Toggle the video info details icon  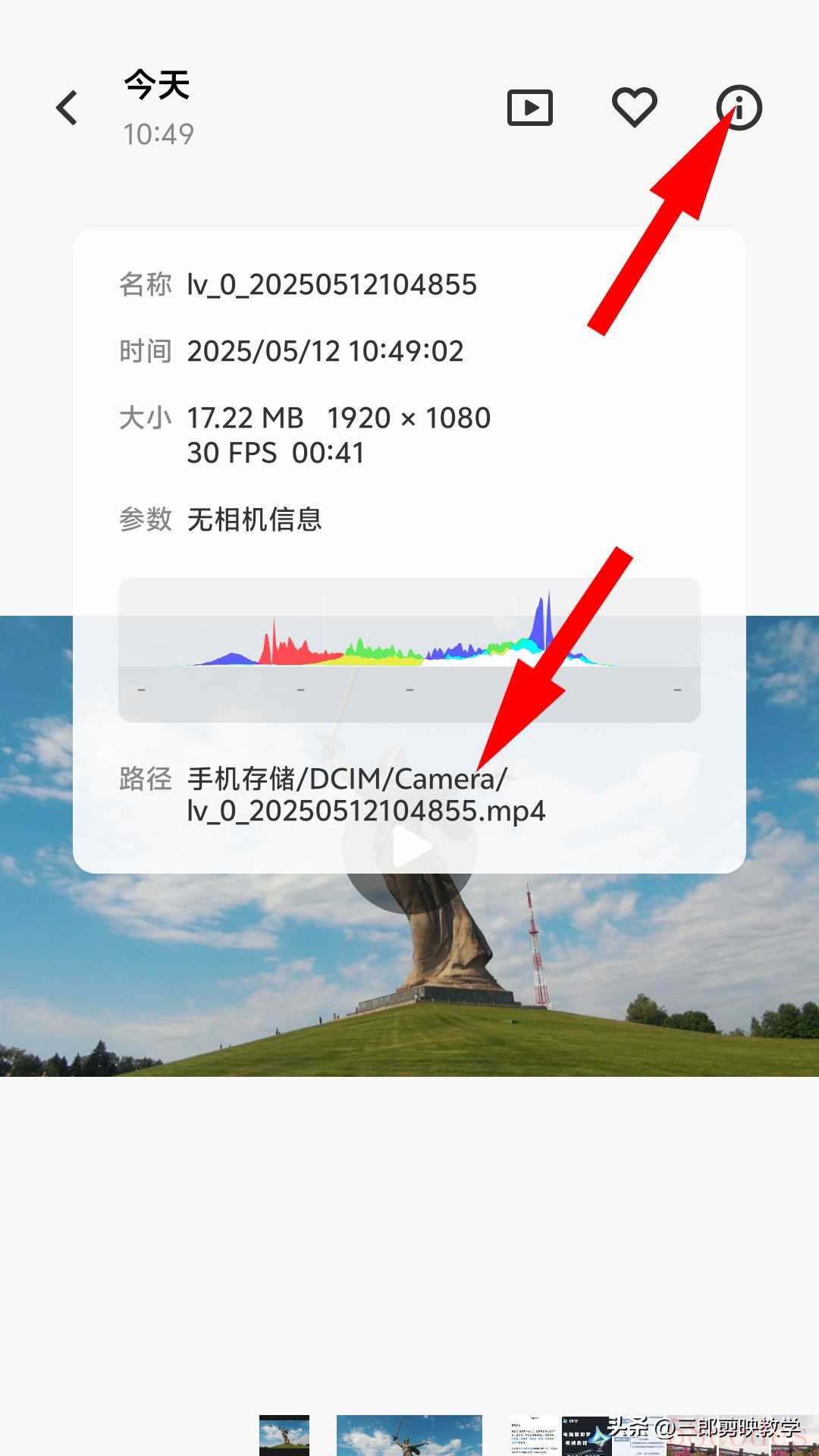point(739,108)
